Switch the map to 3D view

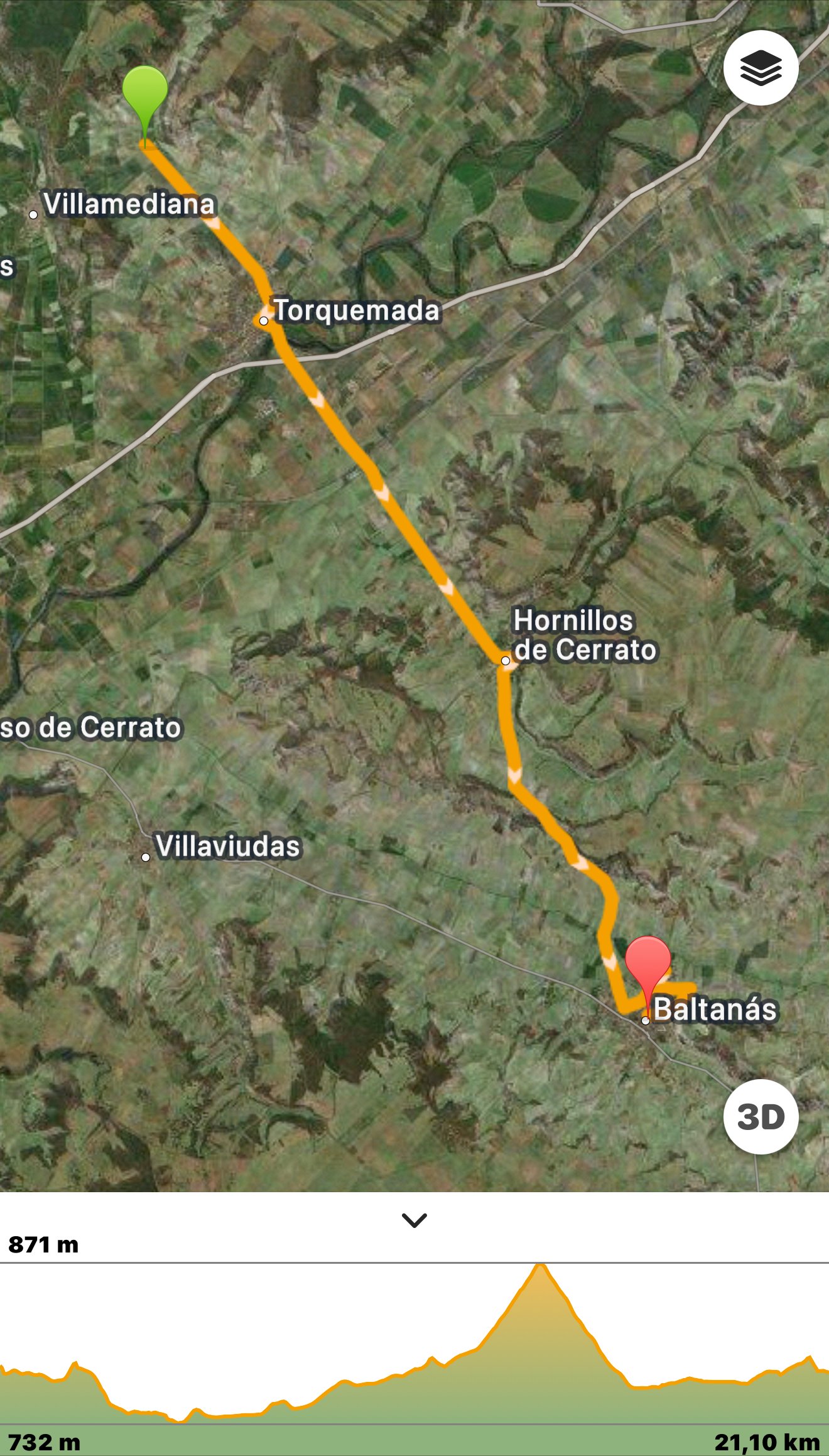[x=761, y=1117]
